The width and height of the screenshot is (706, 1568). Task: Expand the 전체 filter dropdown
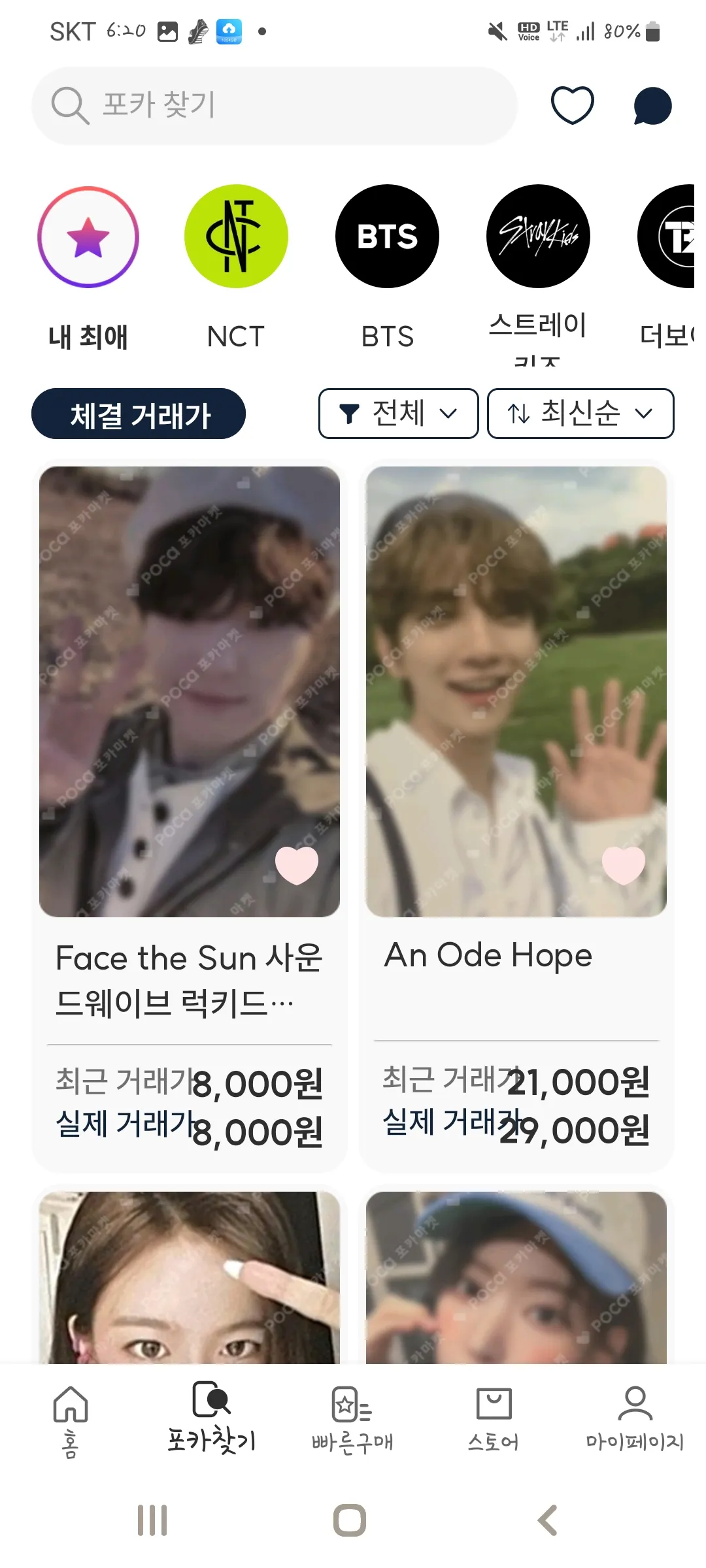coord(398,414)
